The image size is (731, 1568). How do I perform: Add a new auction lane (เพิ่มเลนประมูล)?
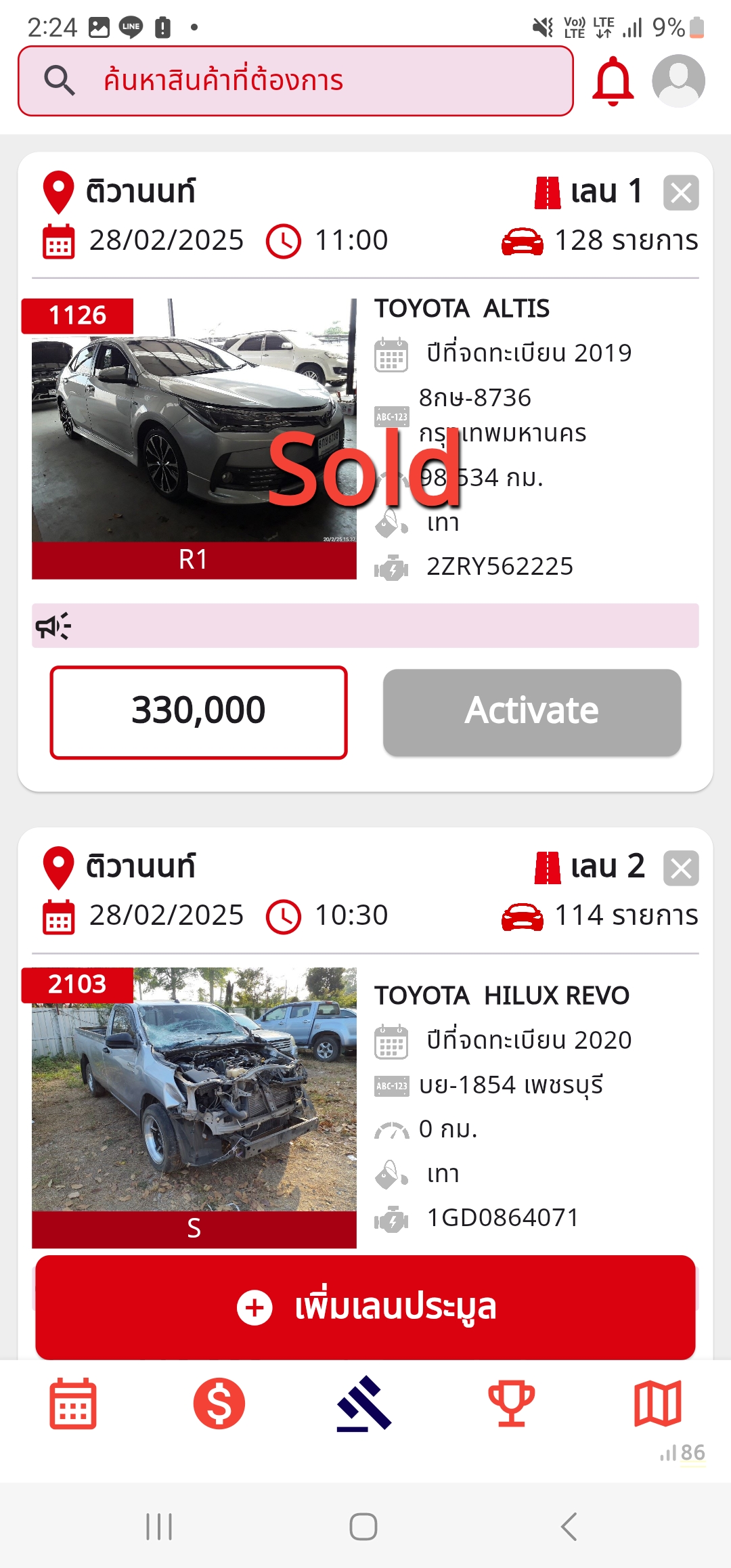[x=365, y=1307]
